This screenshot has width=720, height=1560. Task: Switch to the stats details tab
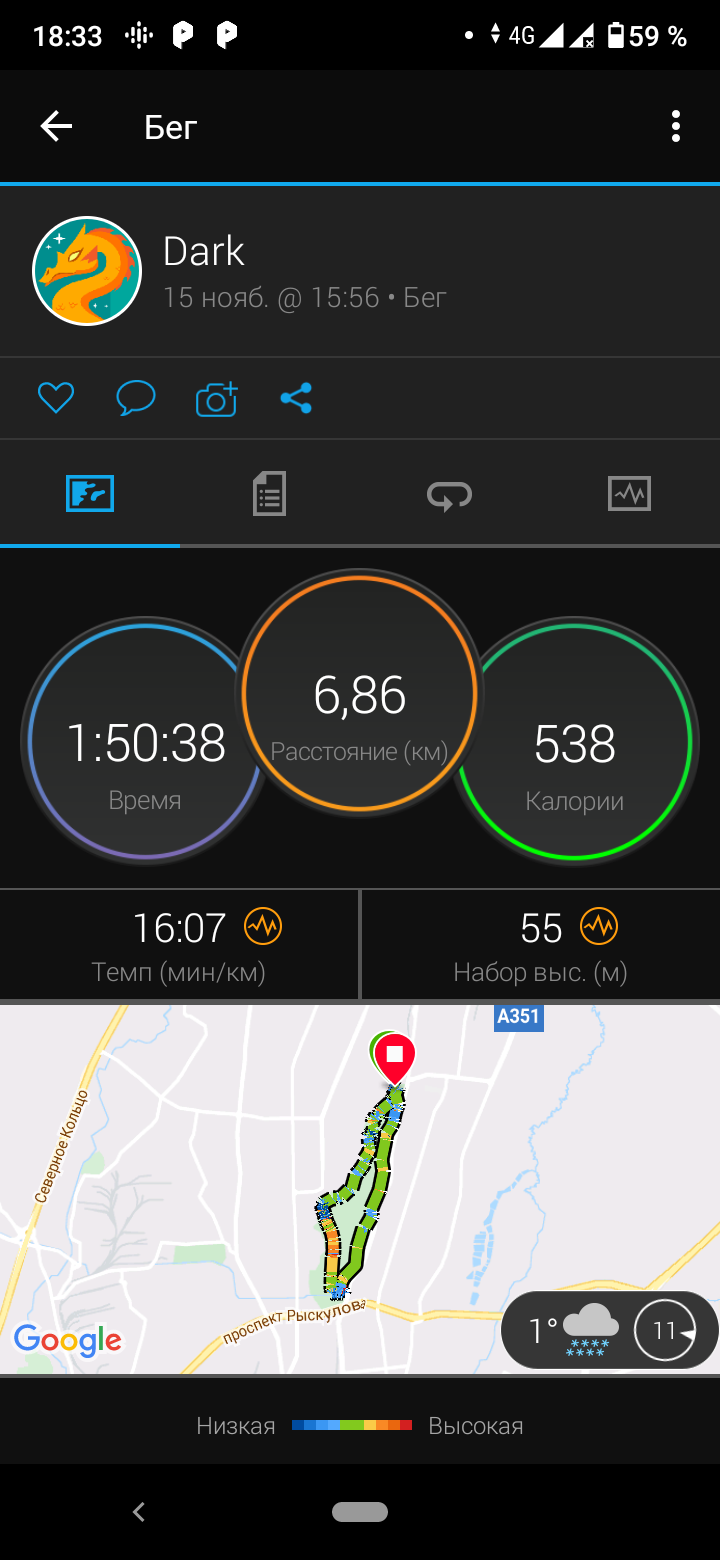[x=269, y=494]
